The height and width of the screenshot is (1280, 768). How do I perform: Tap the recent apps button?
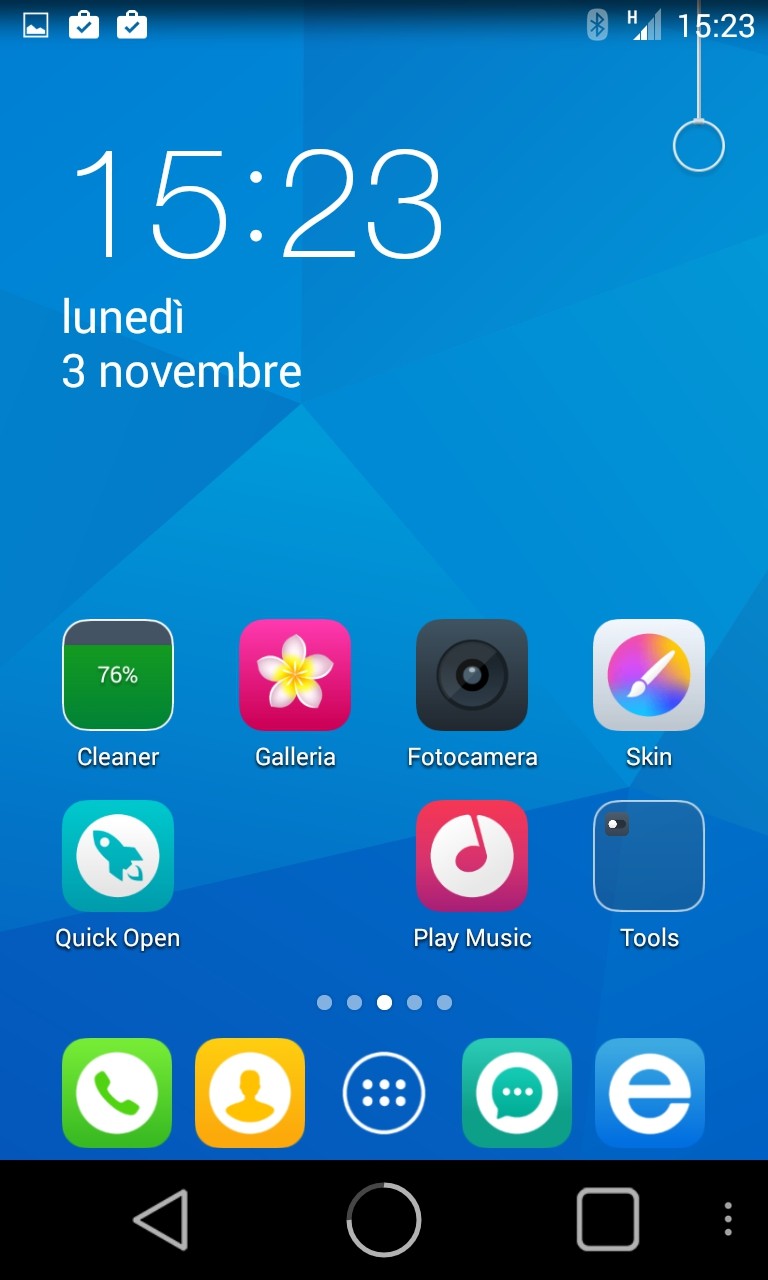(x=608, y=1219)
